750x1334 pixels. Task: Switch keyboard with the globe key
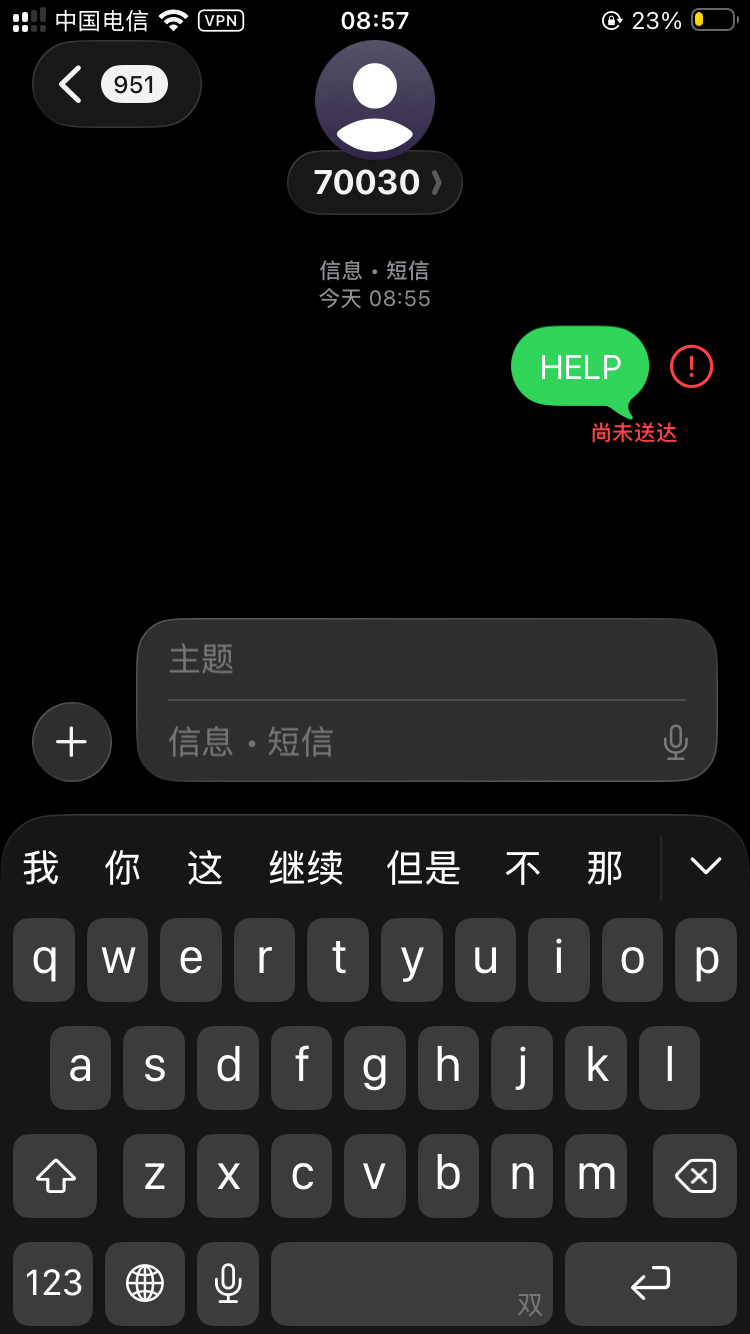point(145,1282)
